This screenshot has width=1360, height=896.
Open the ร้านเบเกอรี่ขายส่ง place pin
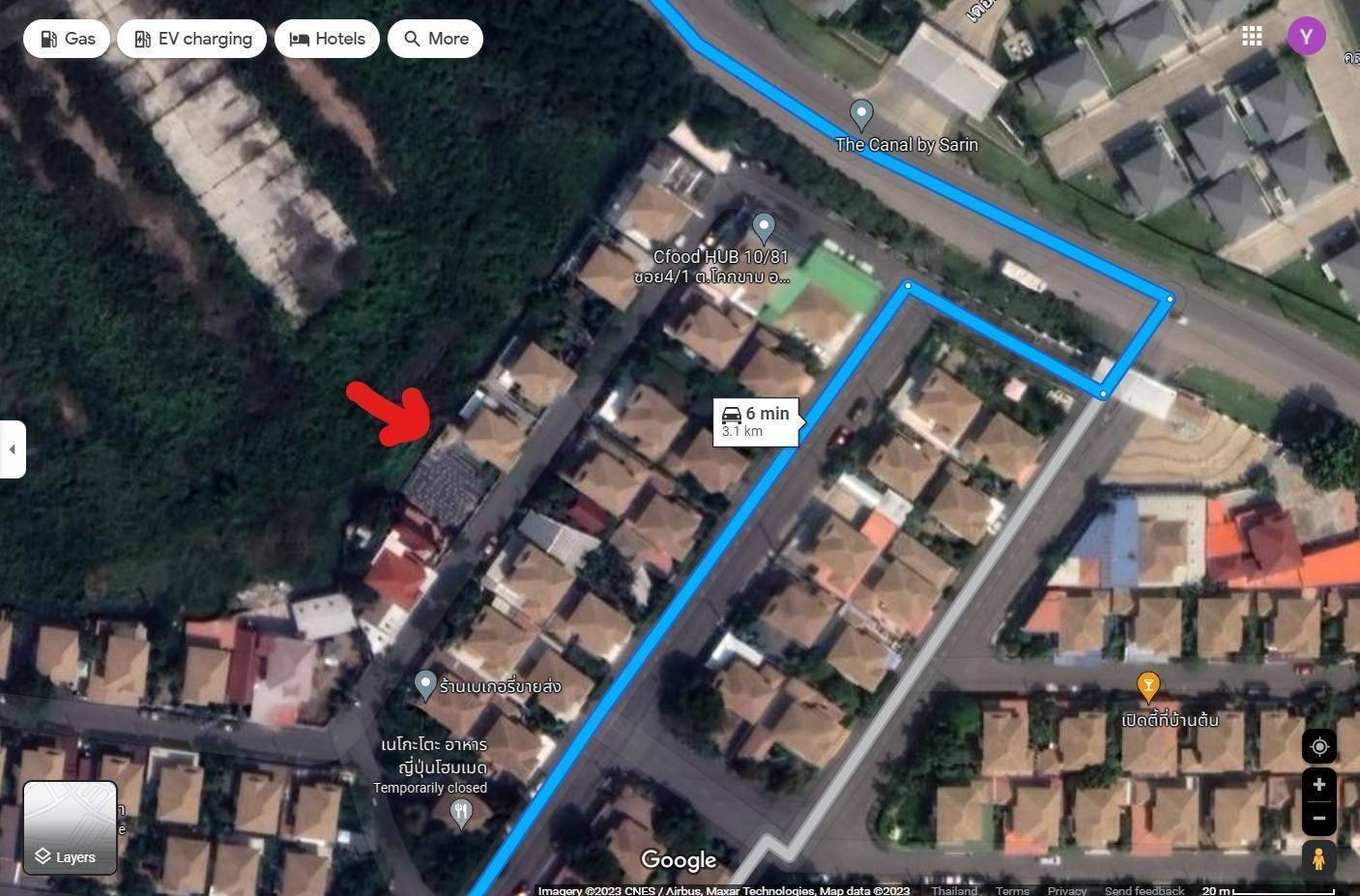[425, 684]
